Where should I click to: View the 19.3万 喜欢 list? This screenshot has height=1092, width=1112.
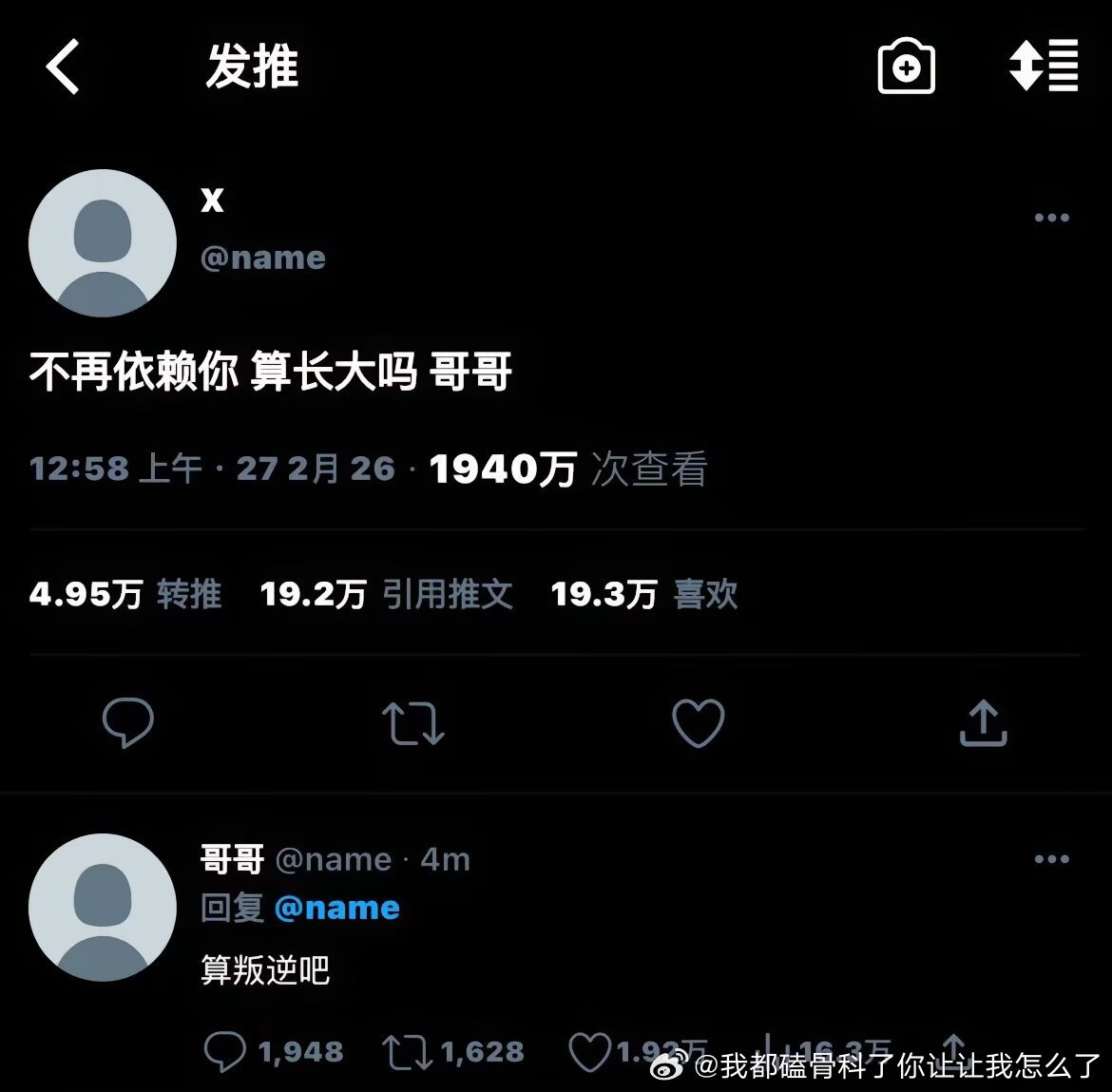pyautogui.click(x=643, y=595)
